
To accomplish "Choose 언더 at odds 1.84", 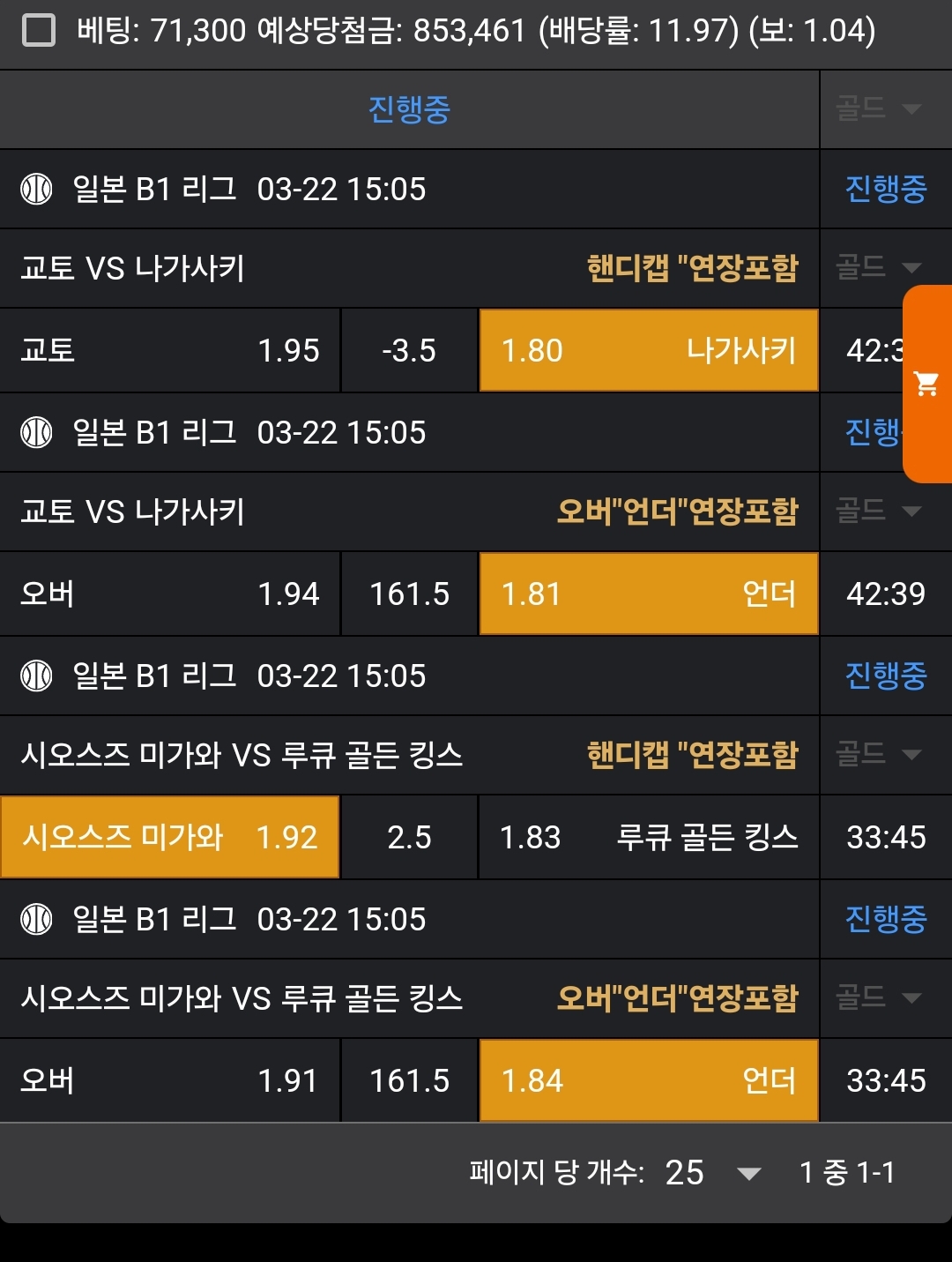I will click(x=649, y=1080).
